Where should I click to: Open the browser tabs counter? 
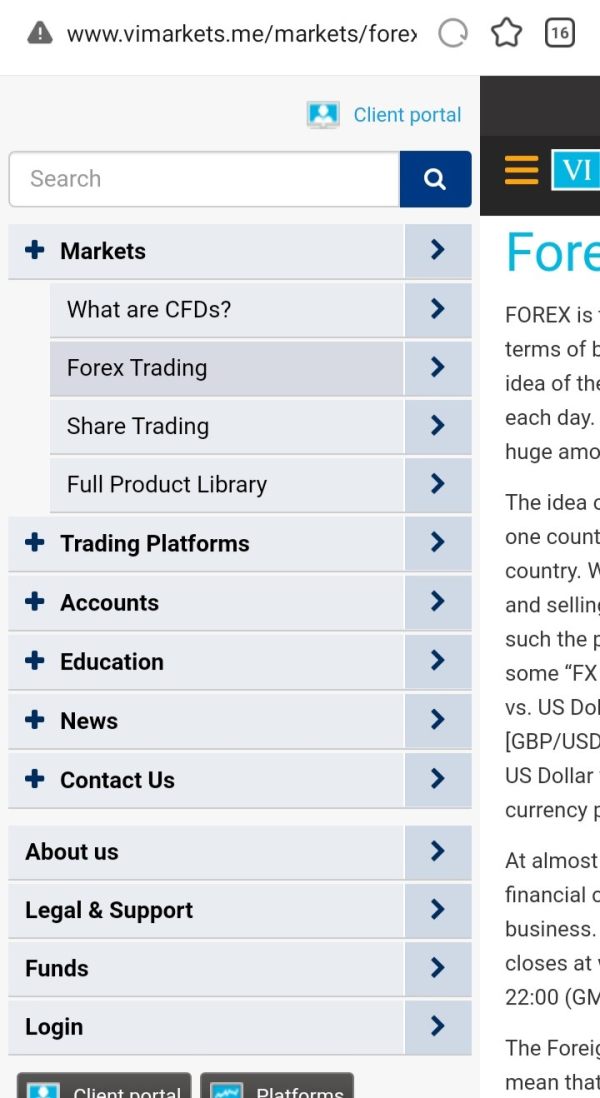pos(559,33)
